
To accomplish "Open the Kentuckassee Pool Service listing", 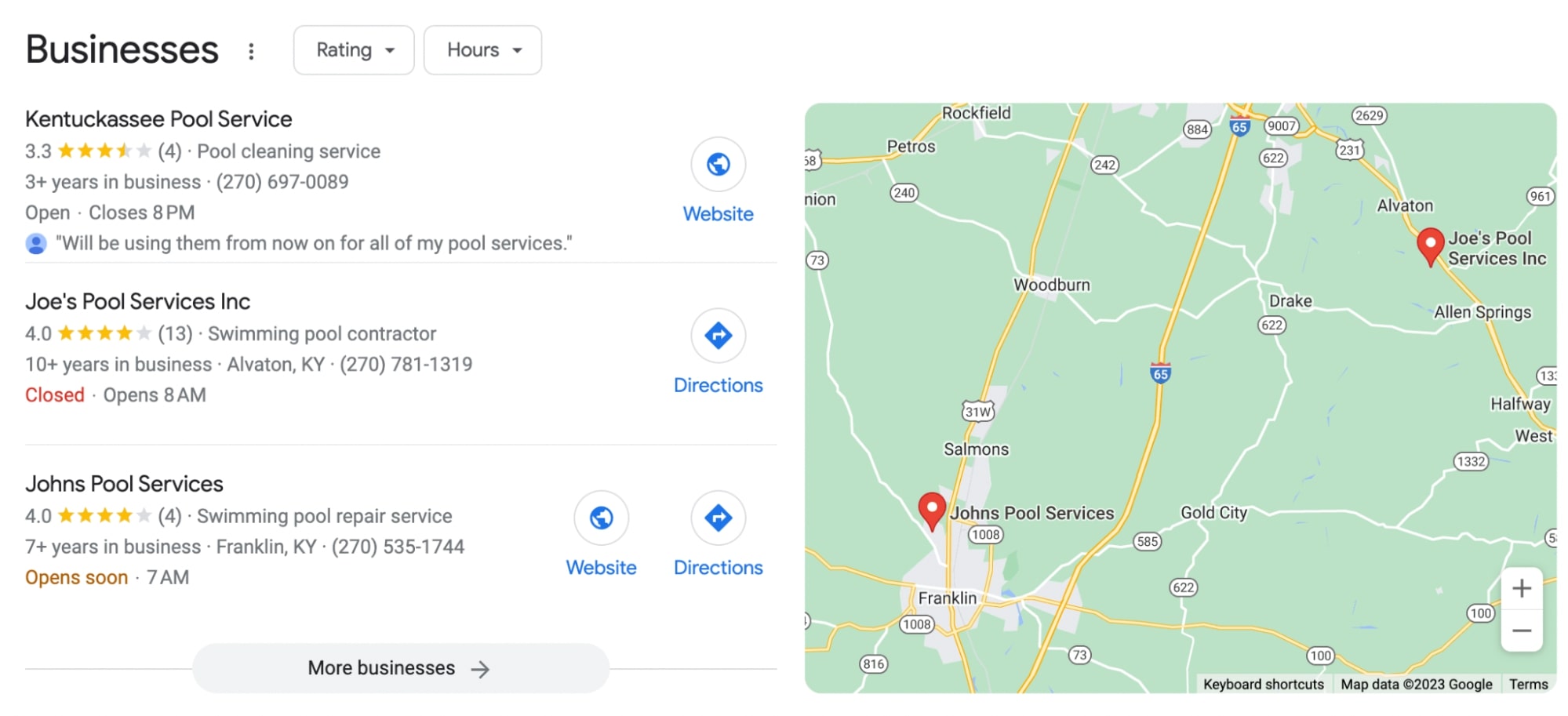I will click(x=158, y=119).
